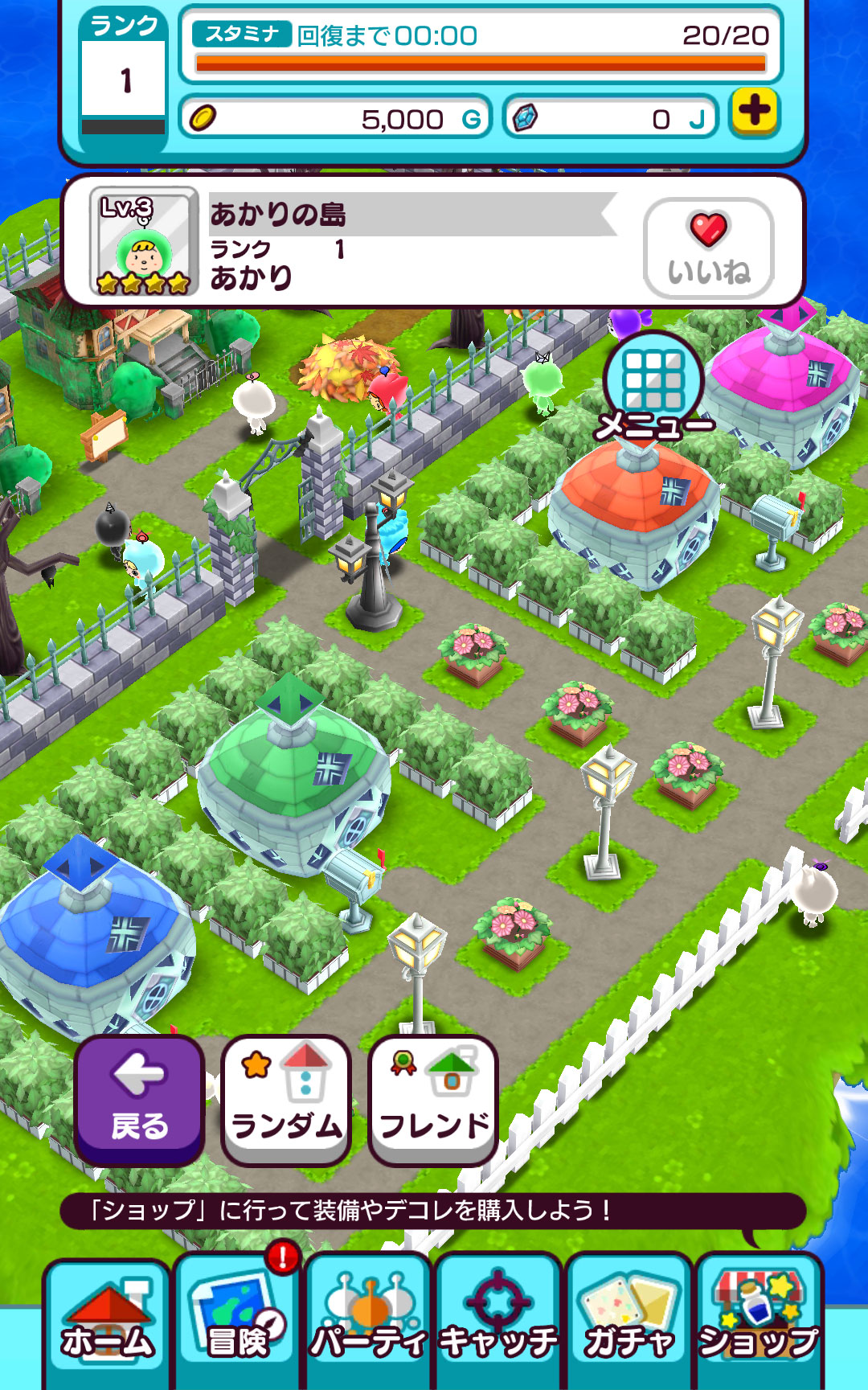Image resolution: width=868 pixels, height=1390 pixels.
Task: Open the 冒険 adventure tab
Action: point(238,1322)
